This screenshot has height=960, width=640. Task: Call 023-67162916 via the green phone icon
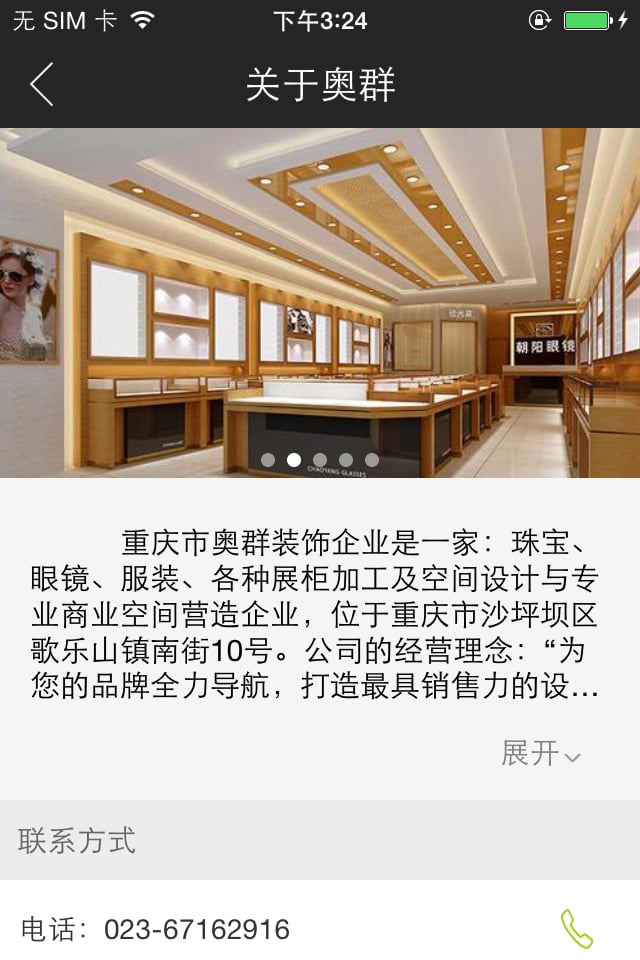(x=577, y=929)
